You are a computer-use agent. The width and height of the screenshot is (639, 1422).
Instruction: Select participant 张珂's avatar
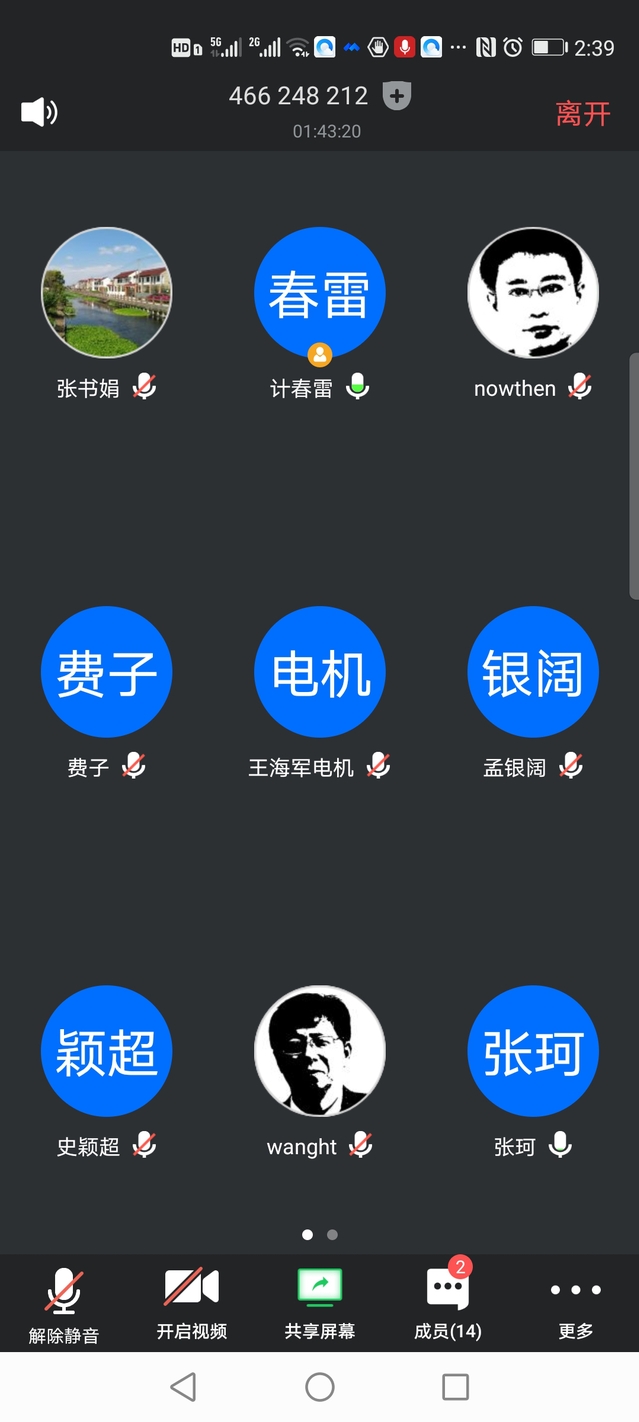click(x=533, y=1051)
